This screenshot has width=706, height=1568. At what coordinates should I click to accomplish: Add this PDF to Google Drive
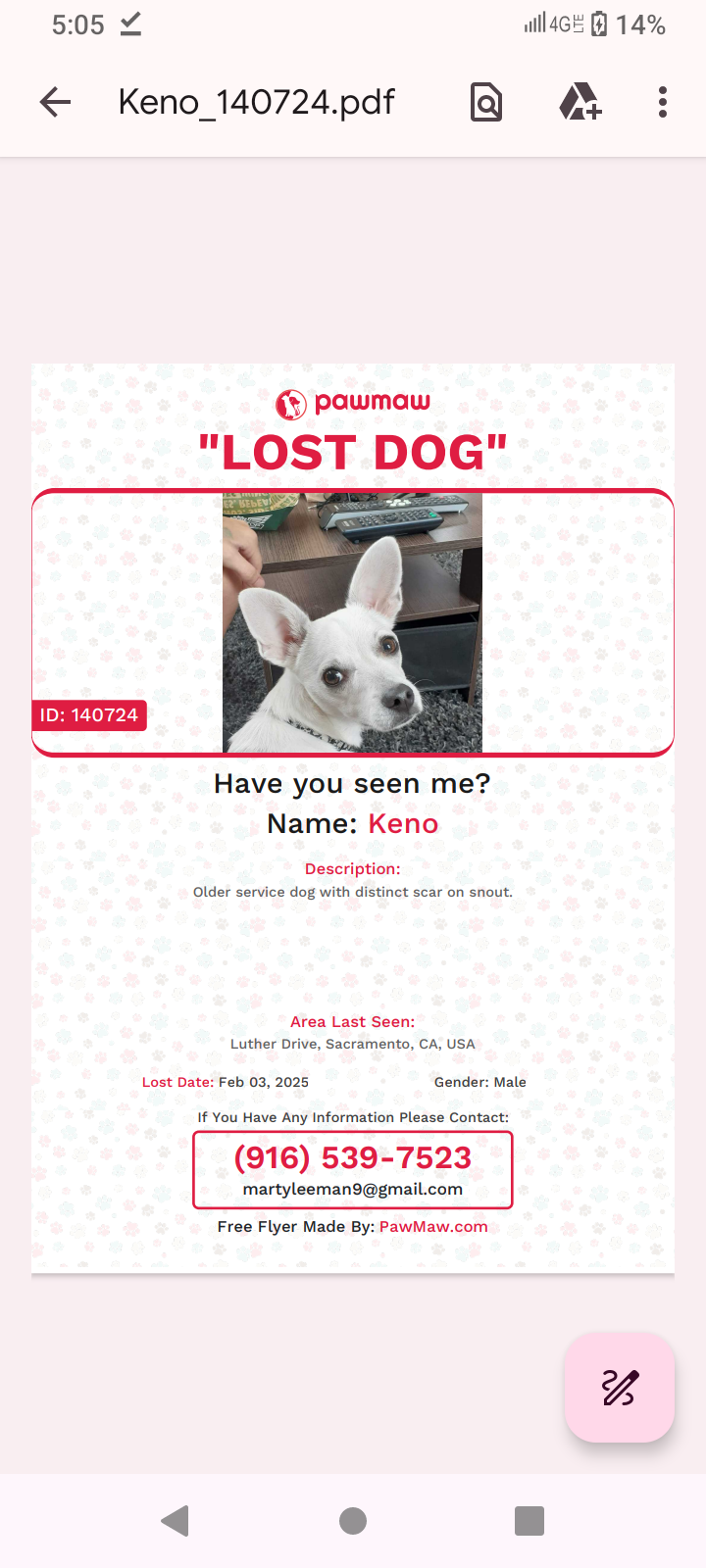point(580,102)
